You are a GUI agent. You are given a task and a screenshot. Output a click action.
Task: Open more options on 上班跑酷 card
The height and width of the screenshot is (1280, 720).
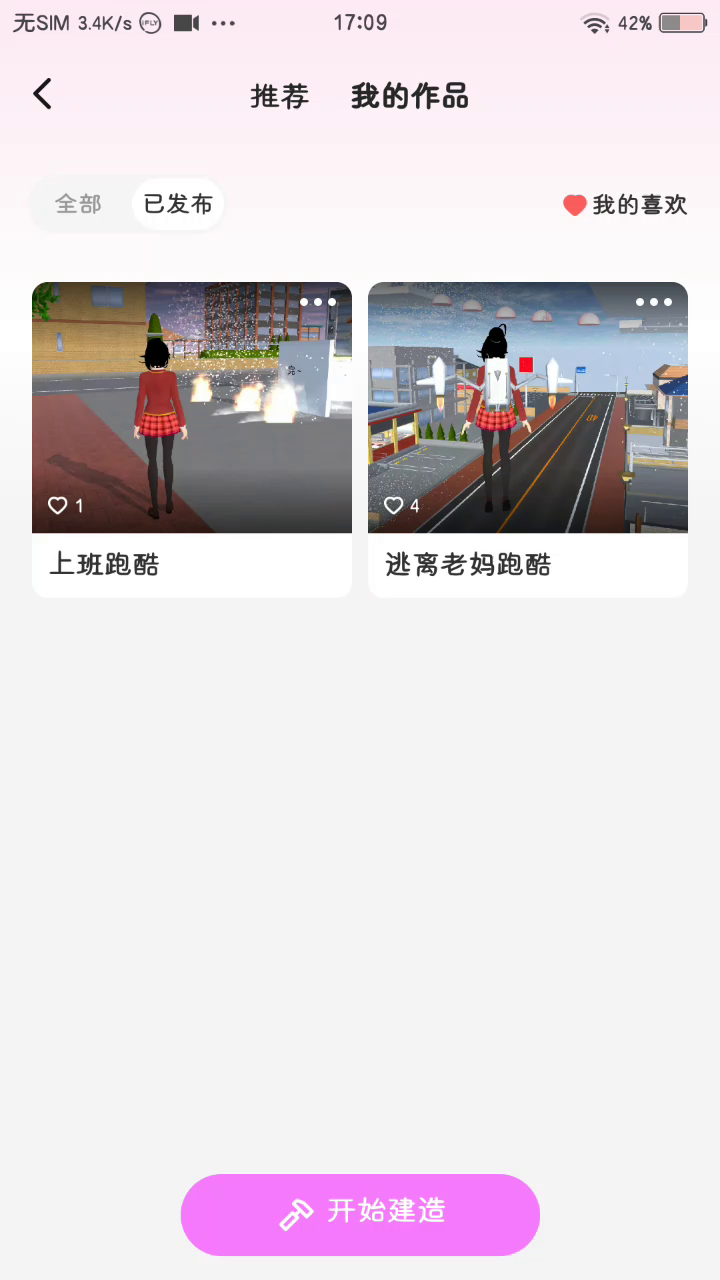pos(318,301)
